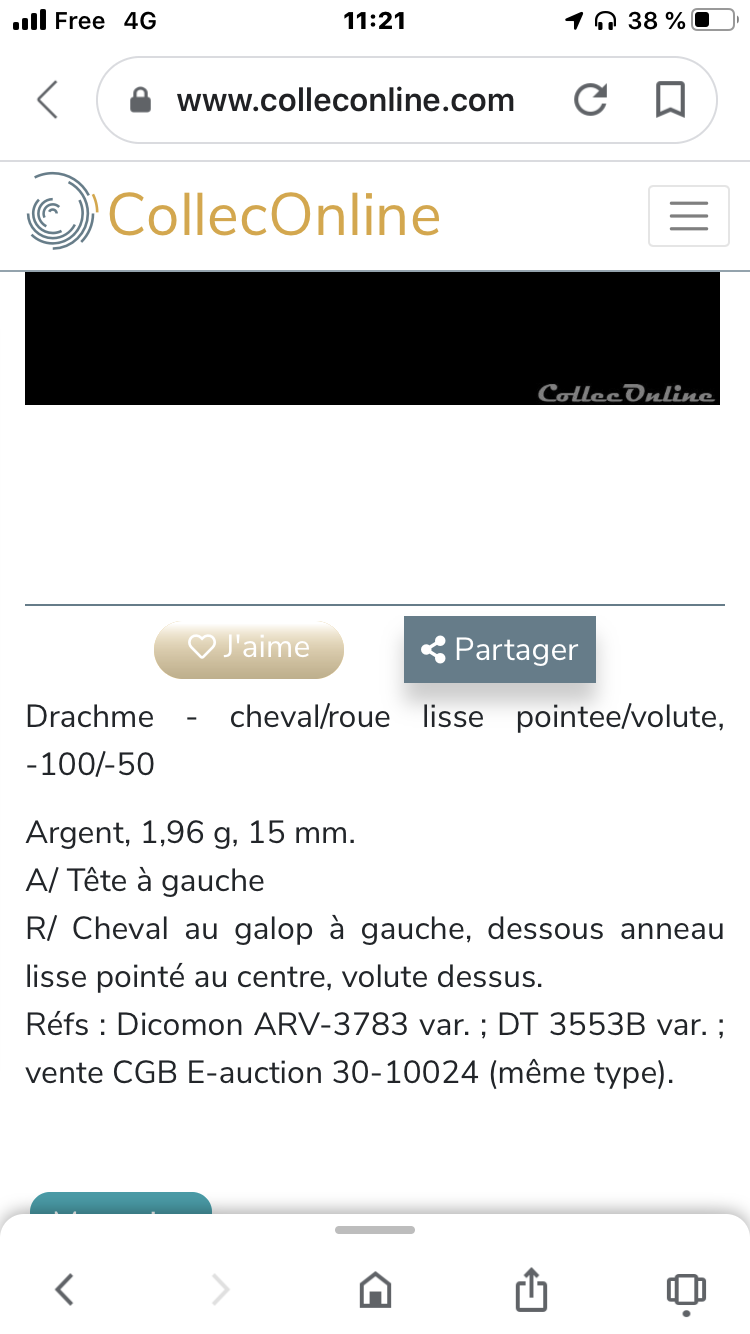
Task: Tap the back chevron next to the address bar
Action: point(47,99)
